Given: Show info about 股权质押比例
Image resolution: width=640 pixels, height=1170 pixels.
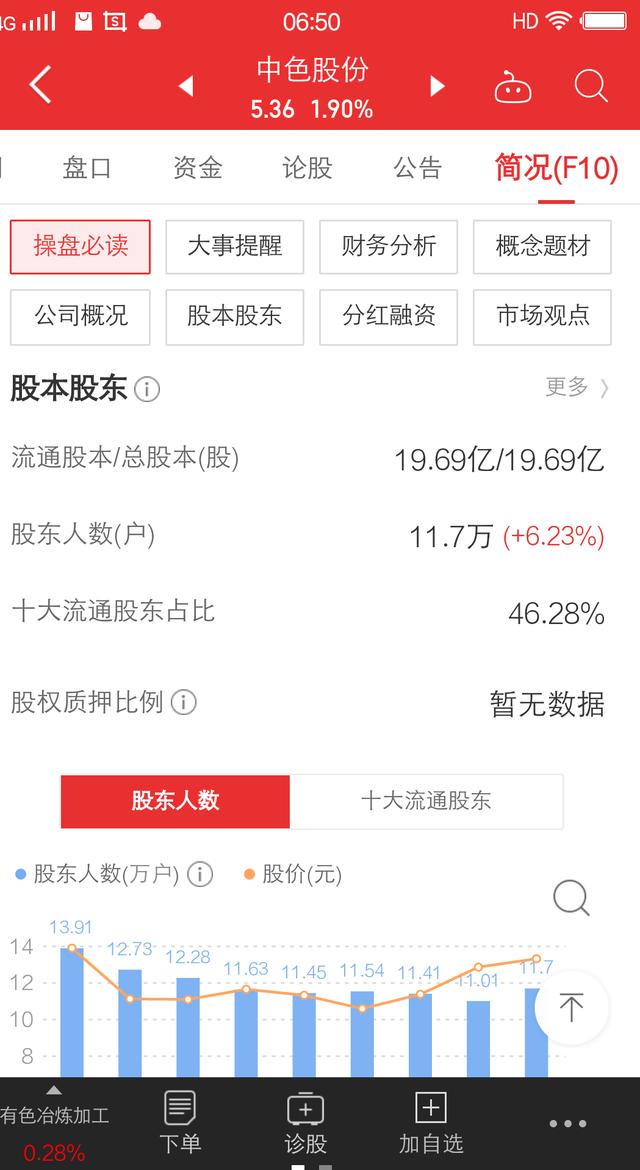Looking at the screenshot, I should 184,702.
